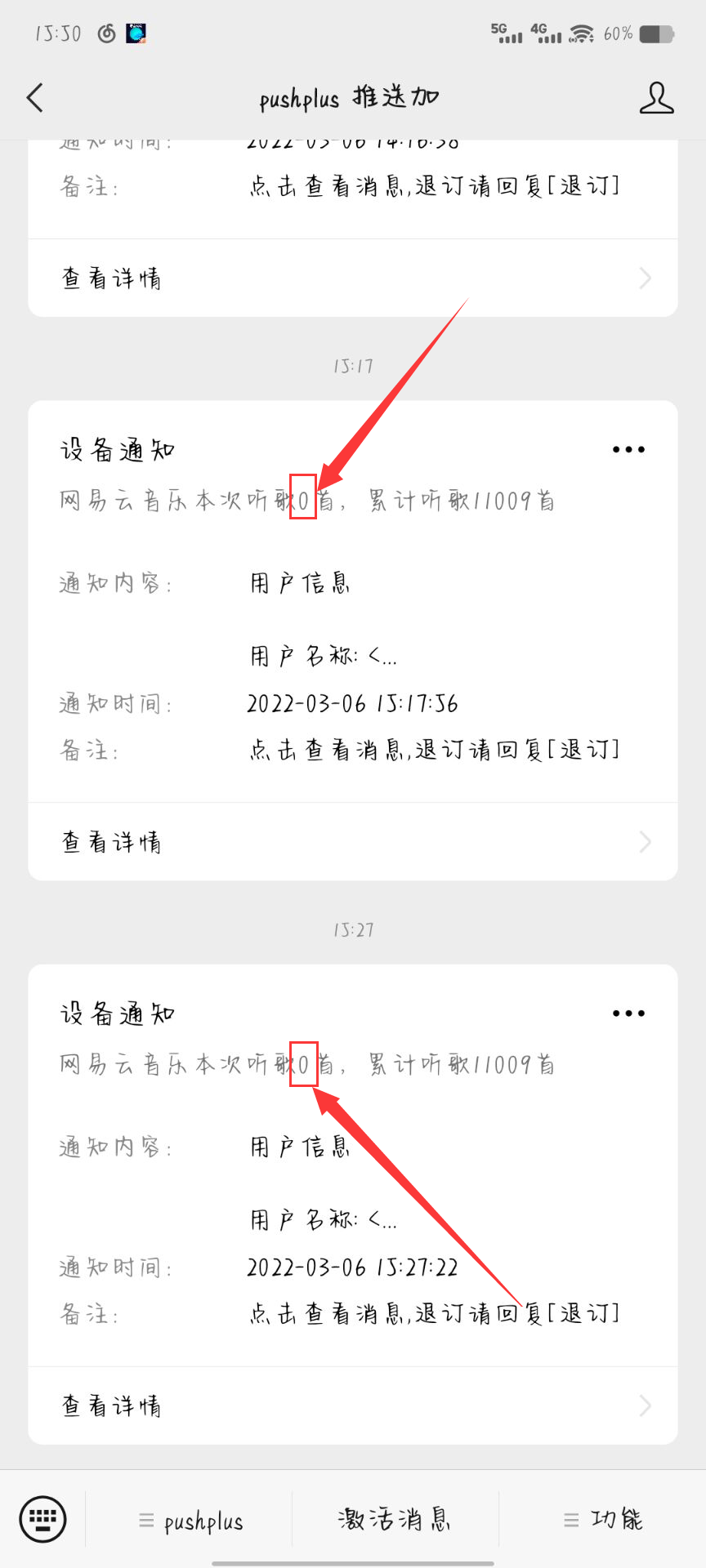706x1568 pixels.
Task: Tap the 激活消息 menu button
Action: (x=395, y=1520)
